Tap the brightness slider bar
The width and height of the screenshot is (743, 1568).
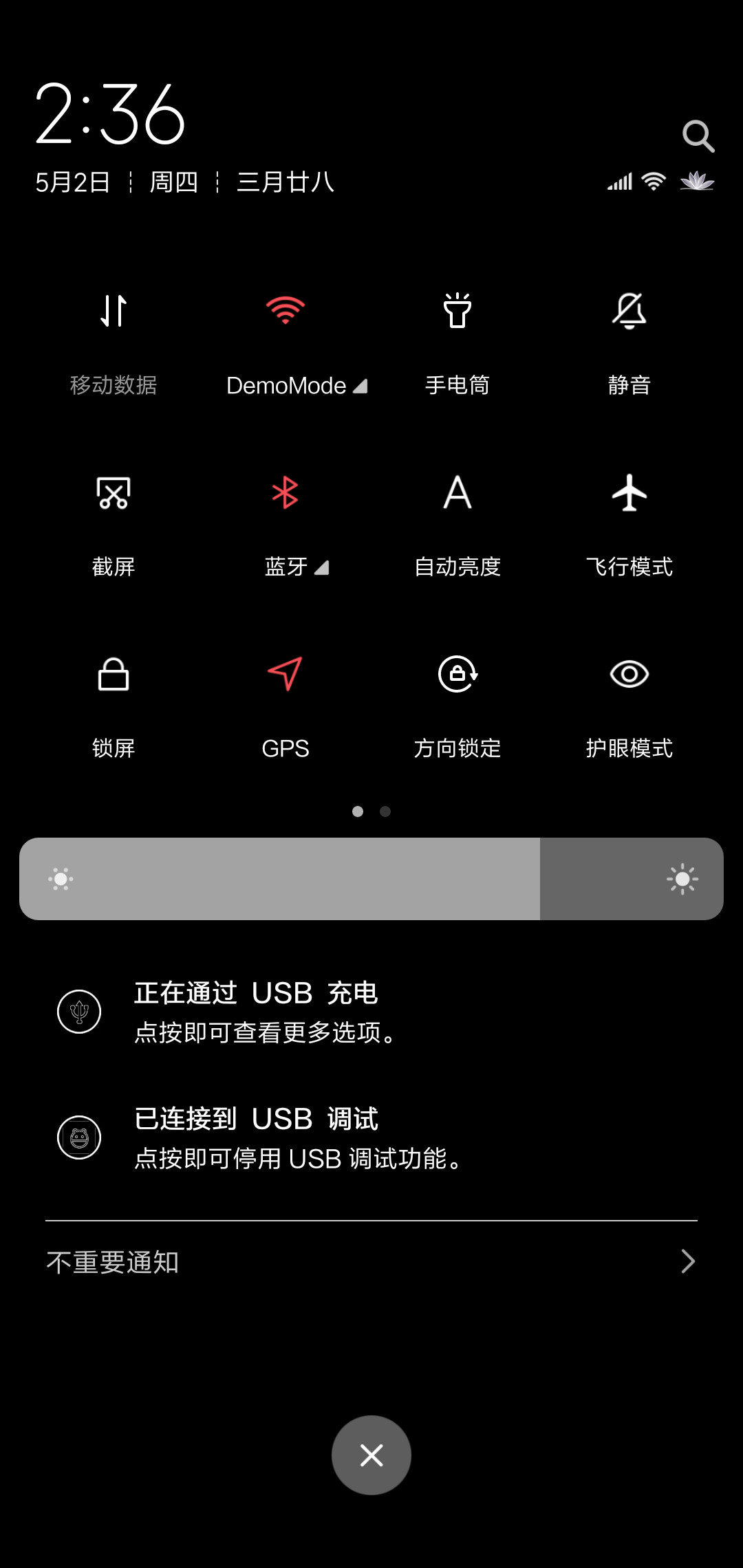point(371,879)
